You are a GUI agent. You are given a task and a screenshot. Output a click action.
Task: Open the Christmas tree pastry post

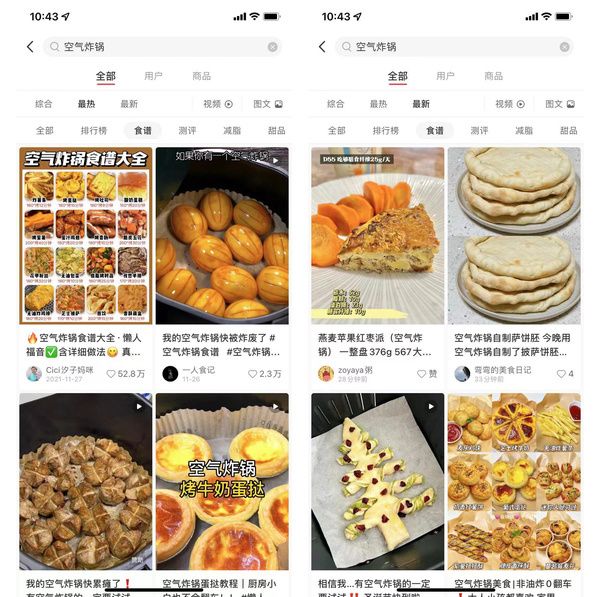point(377,480)
